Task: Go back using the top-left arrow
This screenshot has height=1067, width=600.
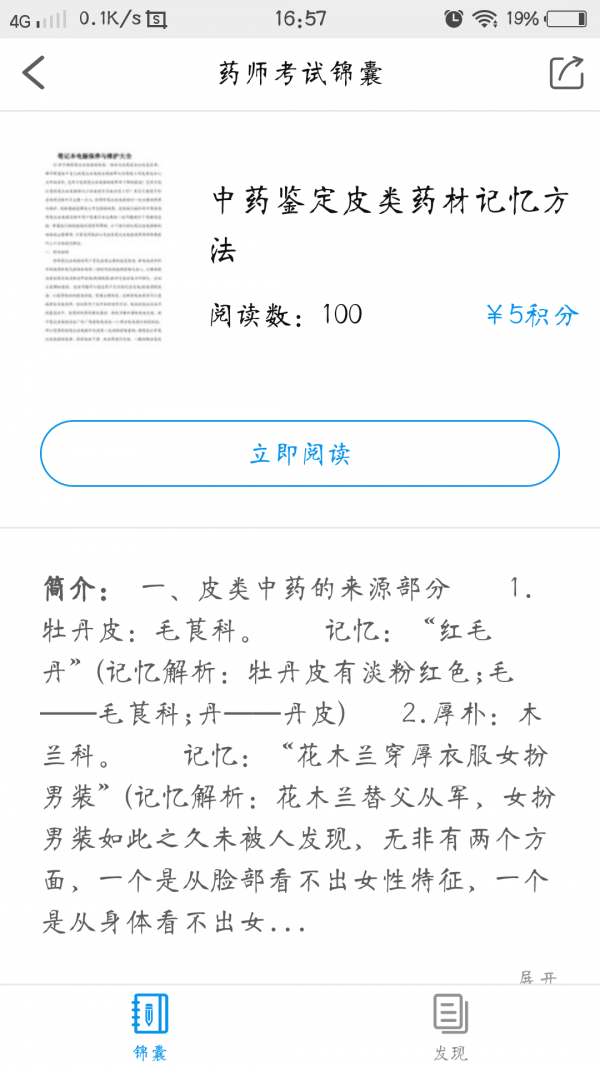Action: [x=34, y=73]
